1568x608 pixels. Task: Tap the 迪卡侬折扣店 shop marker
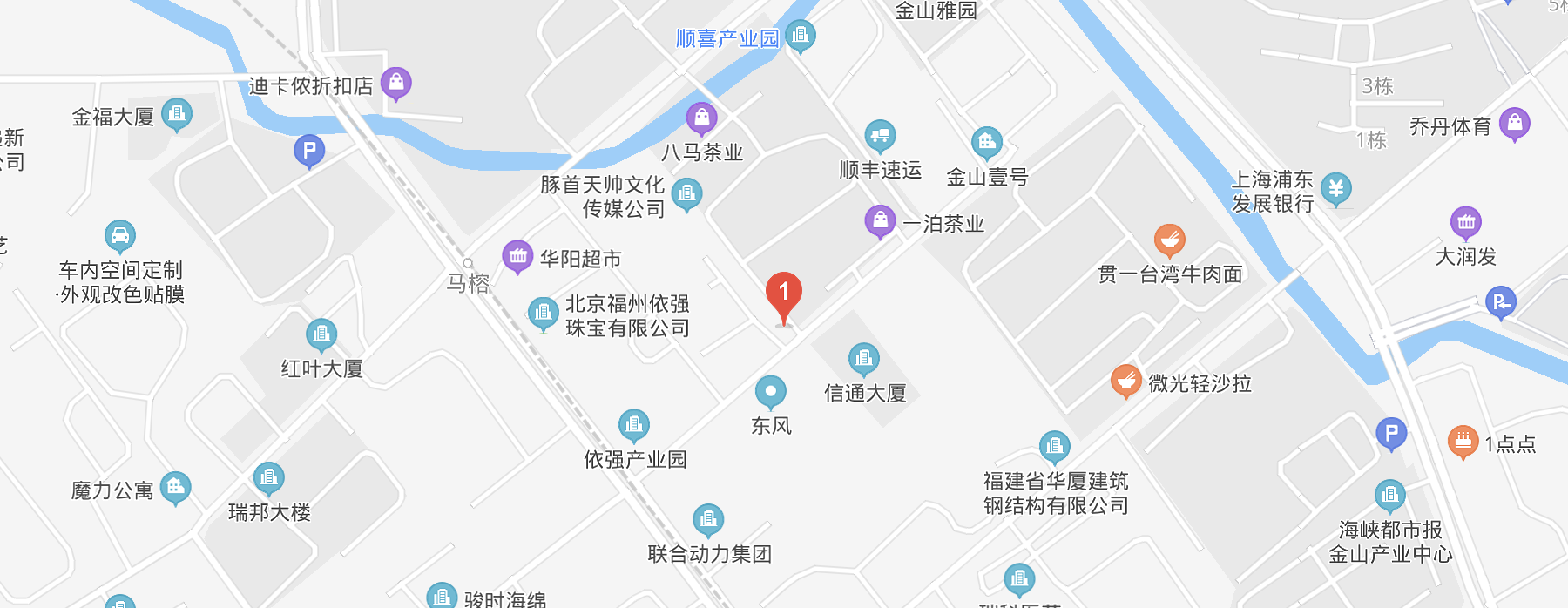point(396,84)
